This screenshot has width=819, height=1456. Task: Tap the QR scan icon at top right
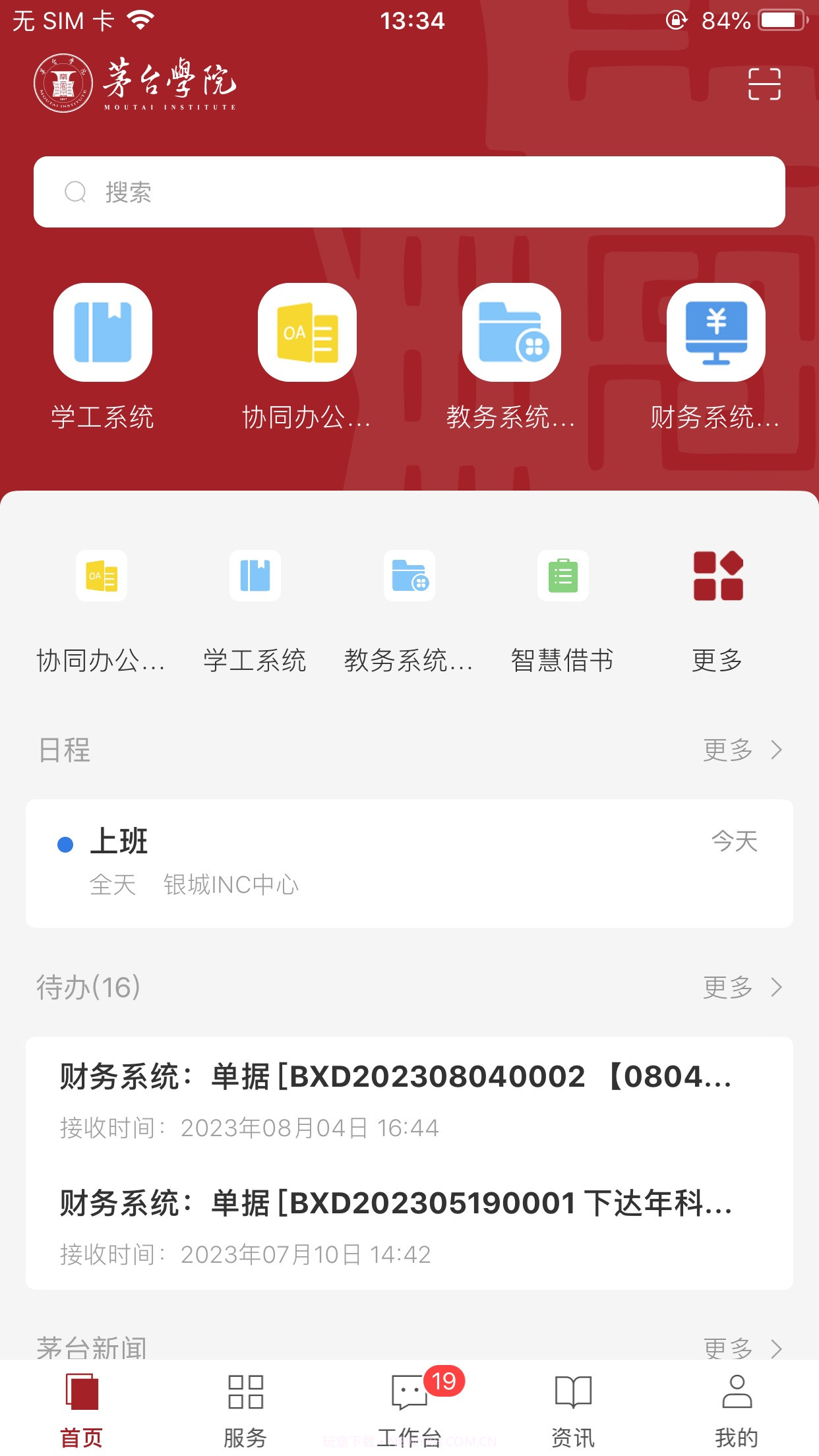point(764,84)
